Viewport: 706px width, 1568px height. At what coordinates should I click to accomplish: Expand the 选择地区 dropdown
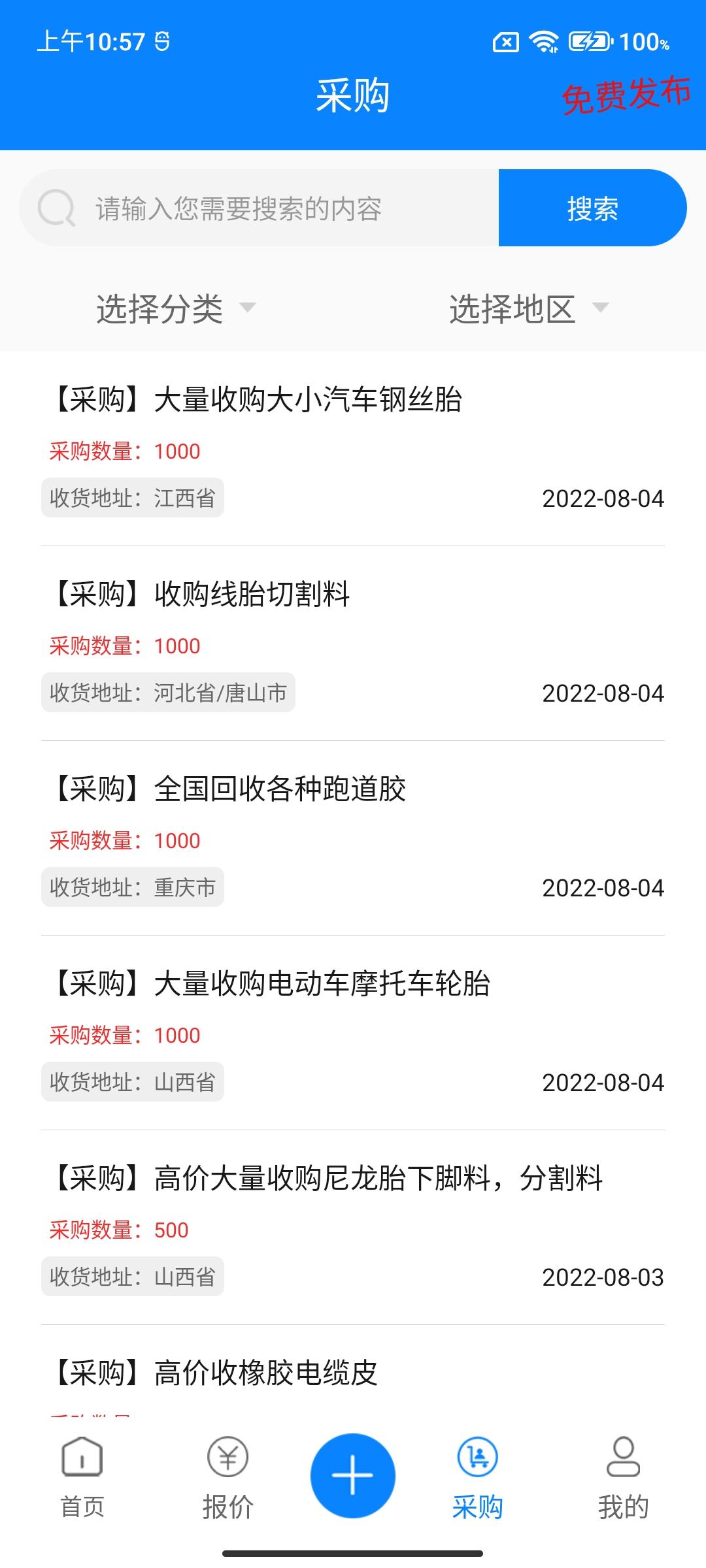point(528,308)
